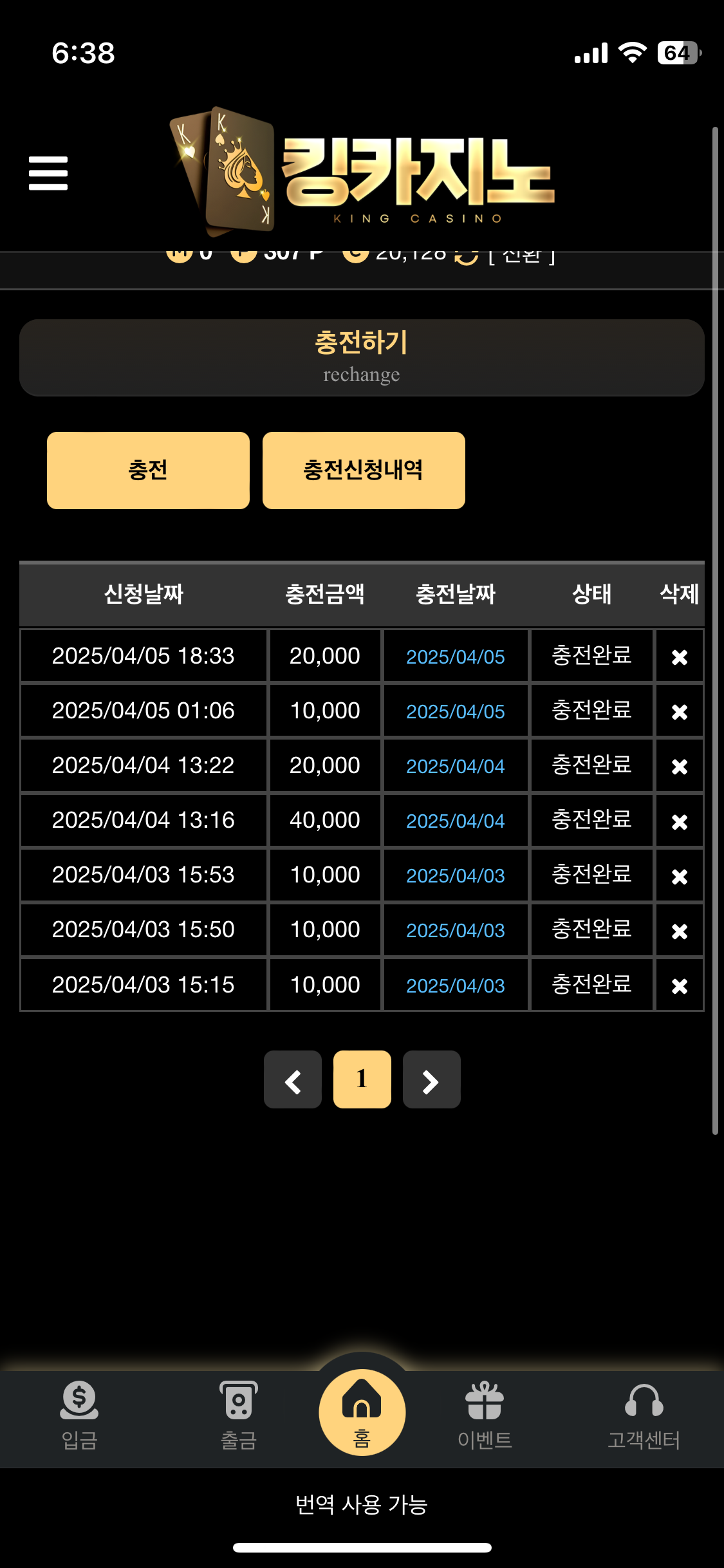Remove the 2025/04/03 15:15 recharge entry
Screen dimensions: 724x1568
point(679,986)
